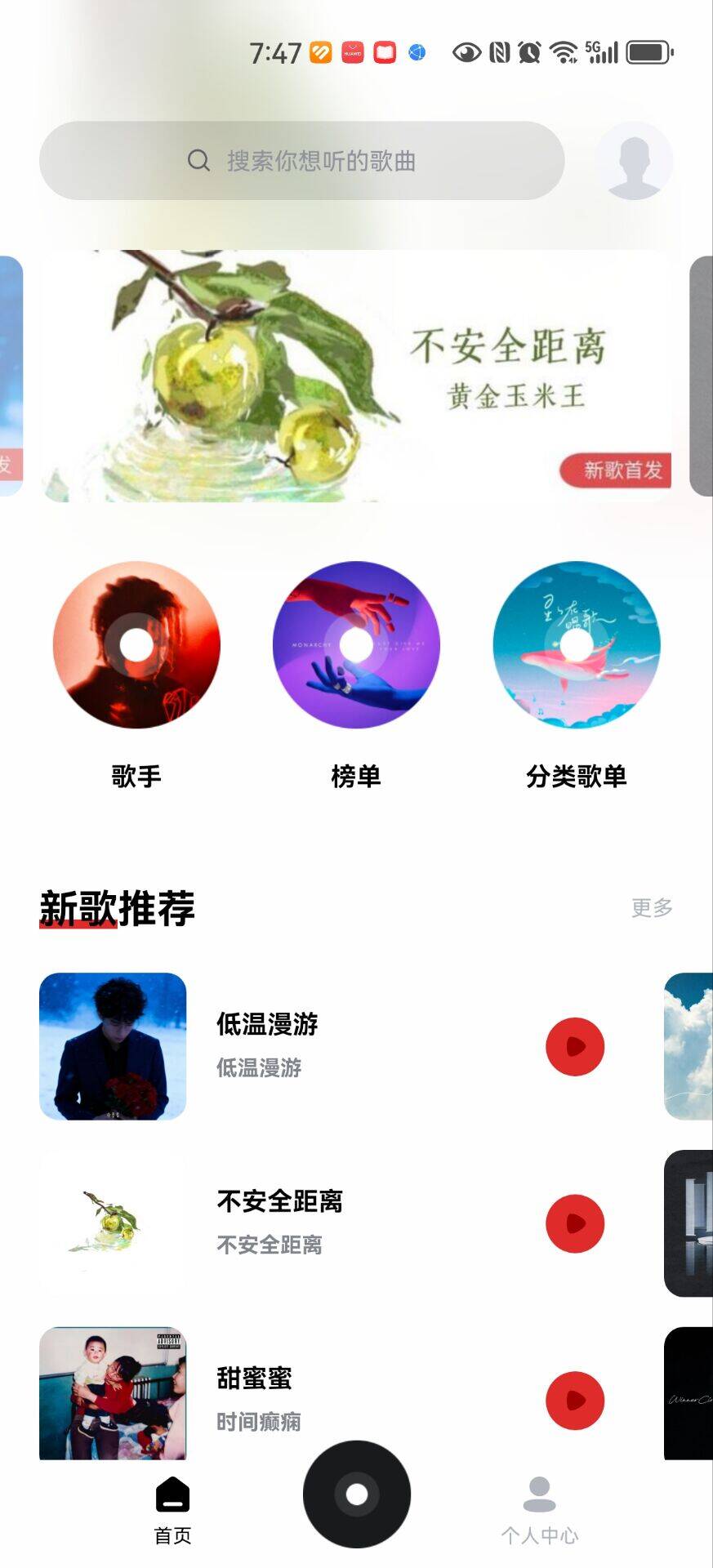Open the profile avatar at top right

pos(634,161)
